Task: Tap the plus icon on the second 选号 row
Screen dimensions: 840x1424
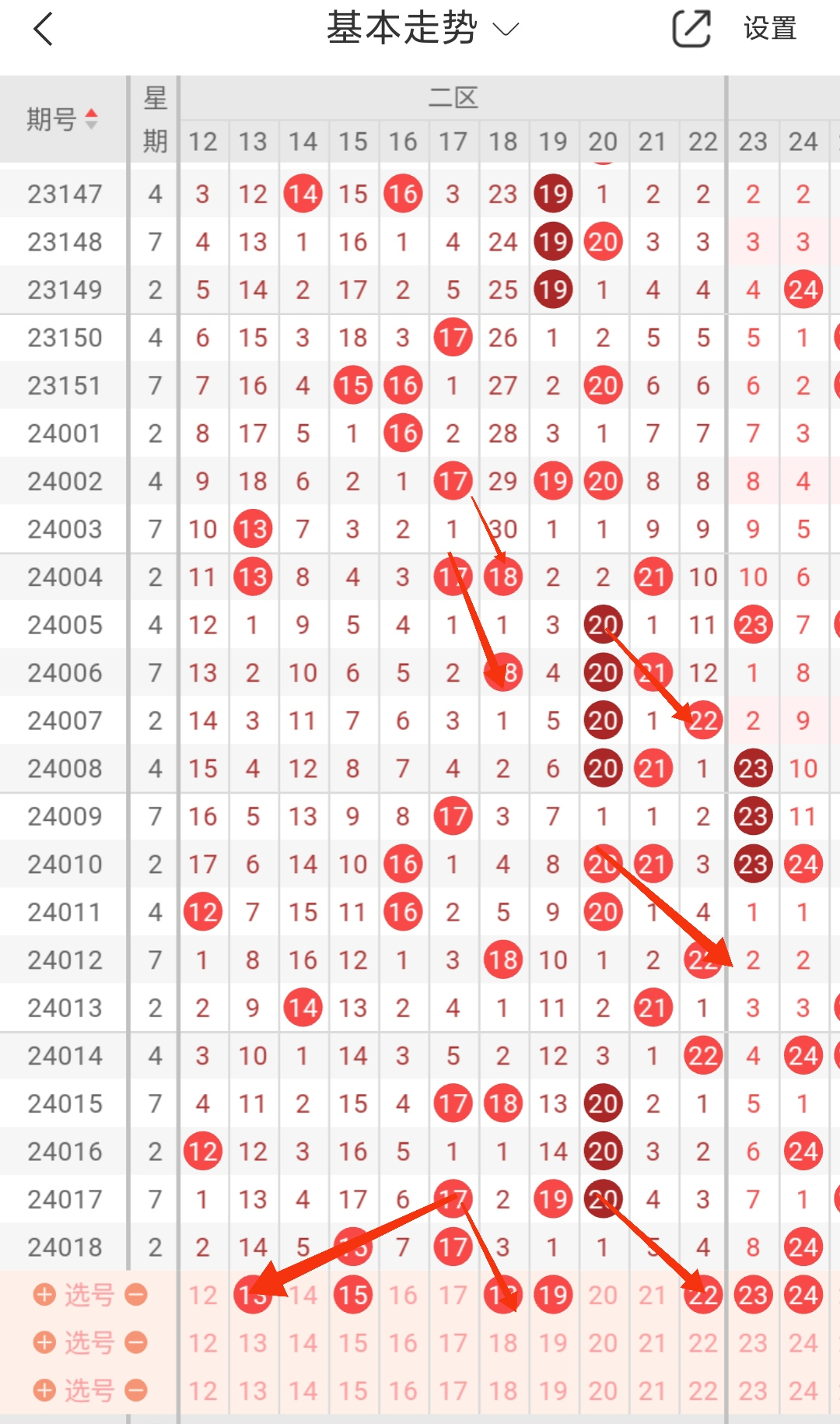Action: [x=43, y=1342]
